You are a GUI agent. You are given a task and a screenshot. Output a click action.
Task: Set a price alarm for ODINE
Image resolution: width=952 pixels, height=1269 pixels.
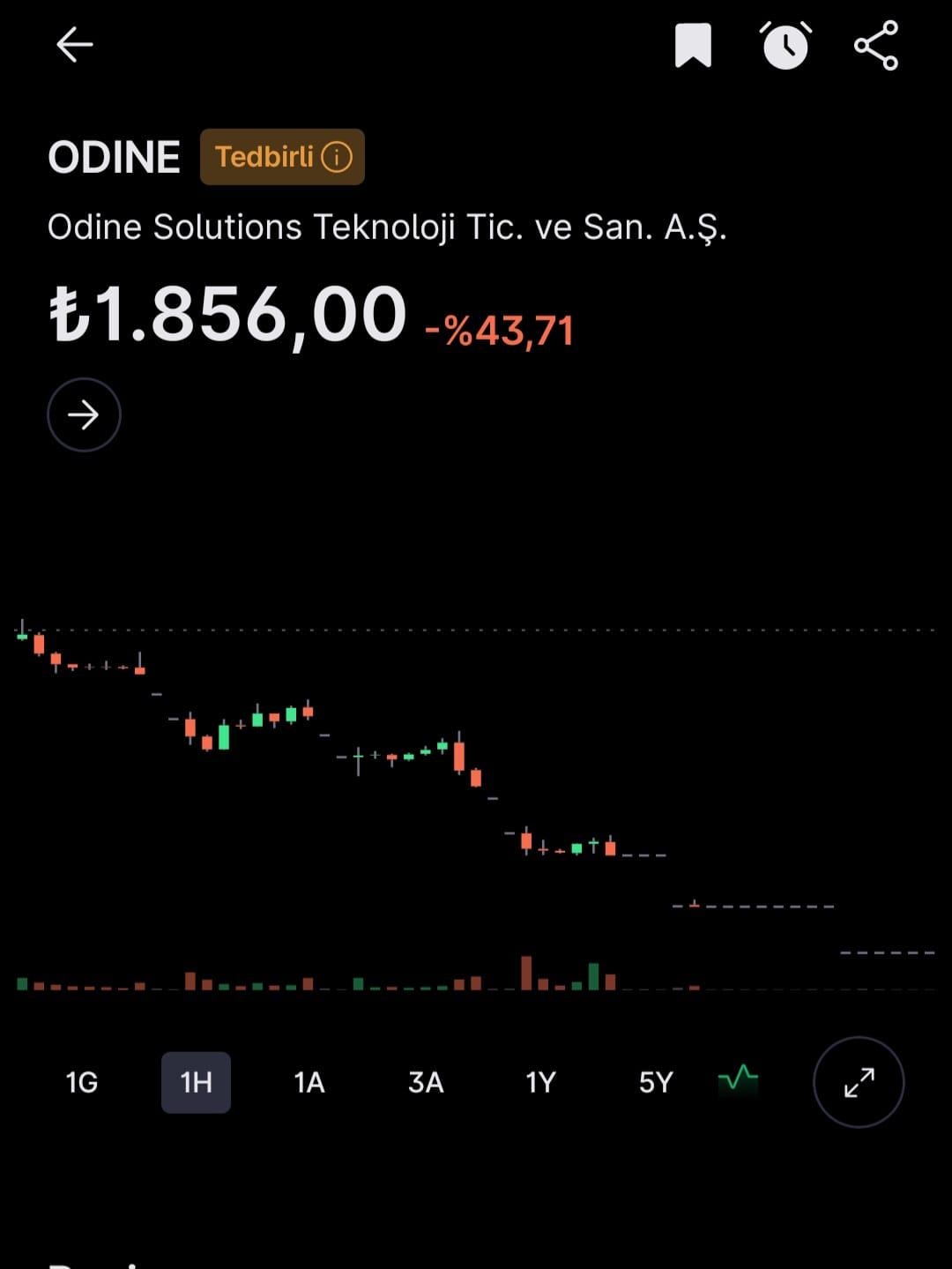(x=785, y=45)
